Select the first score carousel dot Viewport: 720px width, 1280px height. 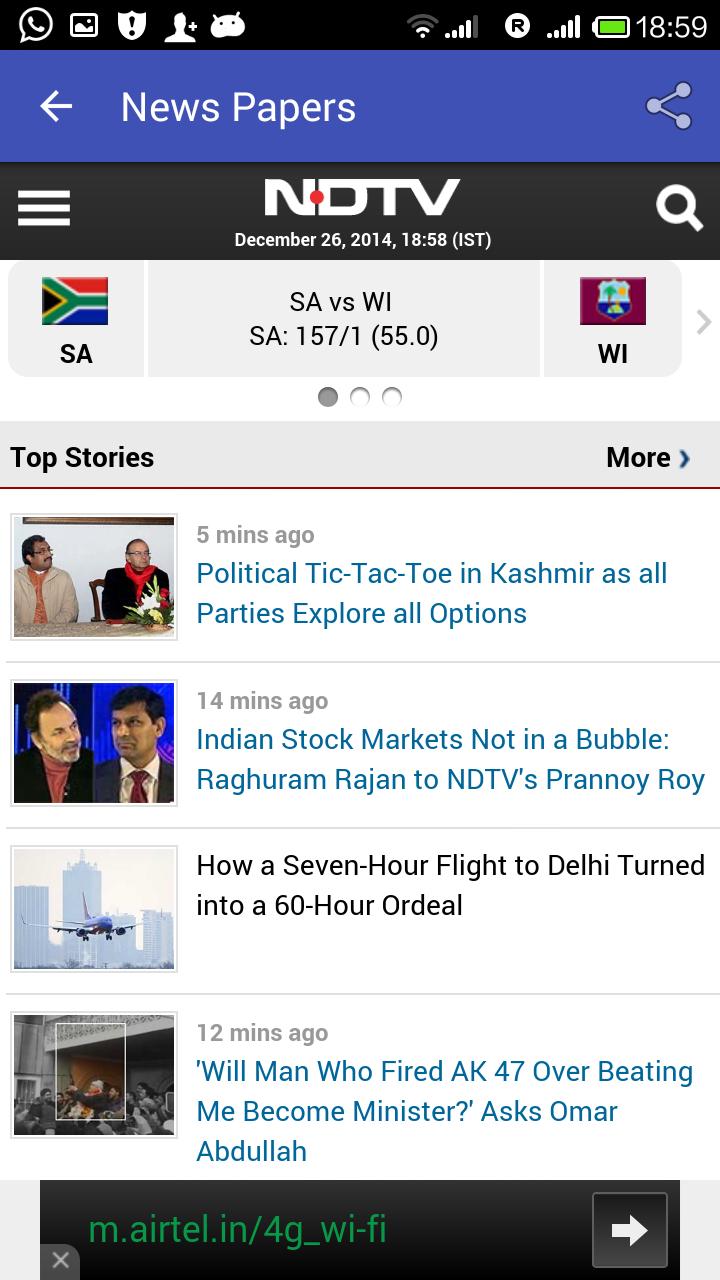[327, 397]
